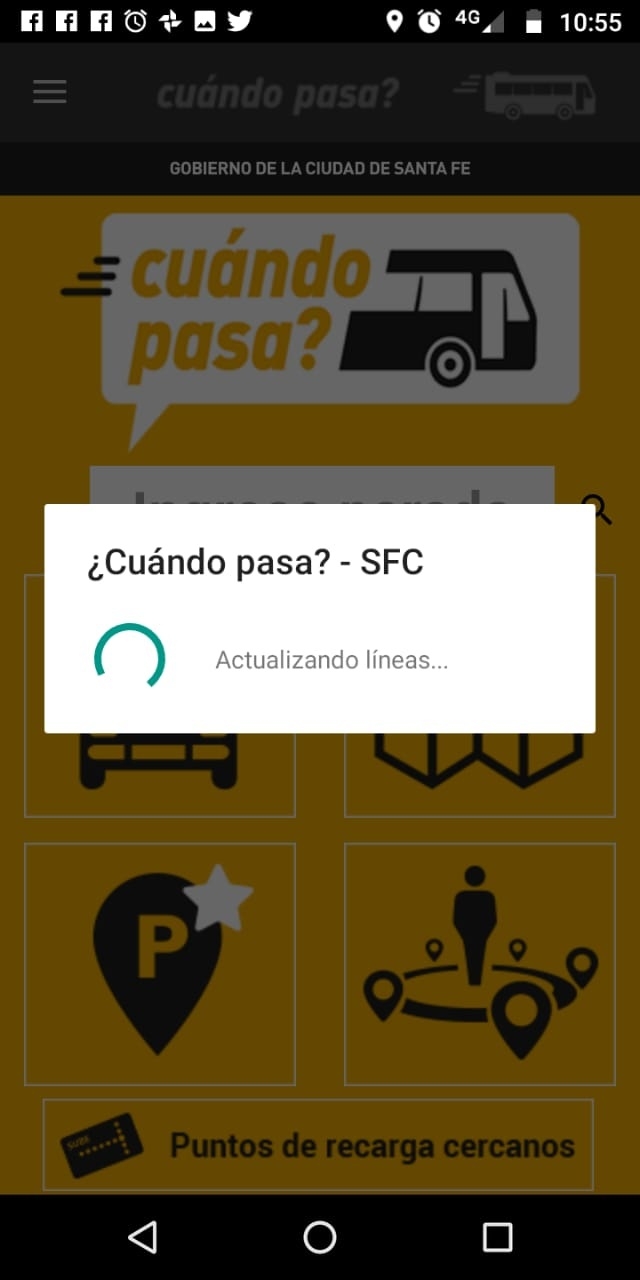Tap the magnifier search icon
Image resolution: width=640 pixels, height=1280 pixels.
tap(598, 509)
